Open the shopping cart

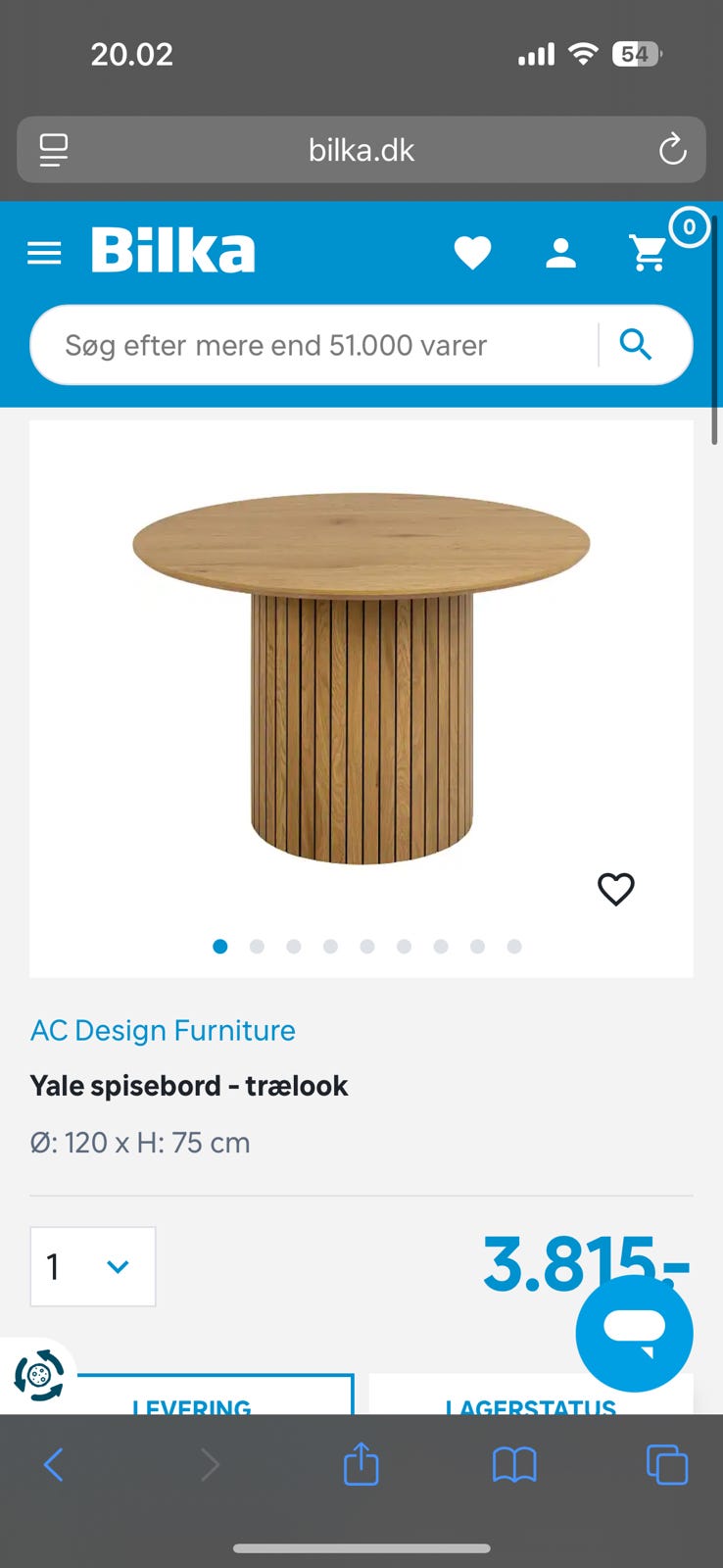648,252
